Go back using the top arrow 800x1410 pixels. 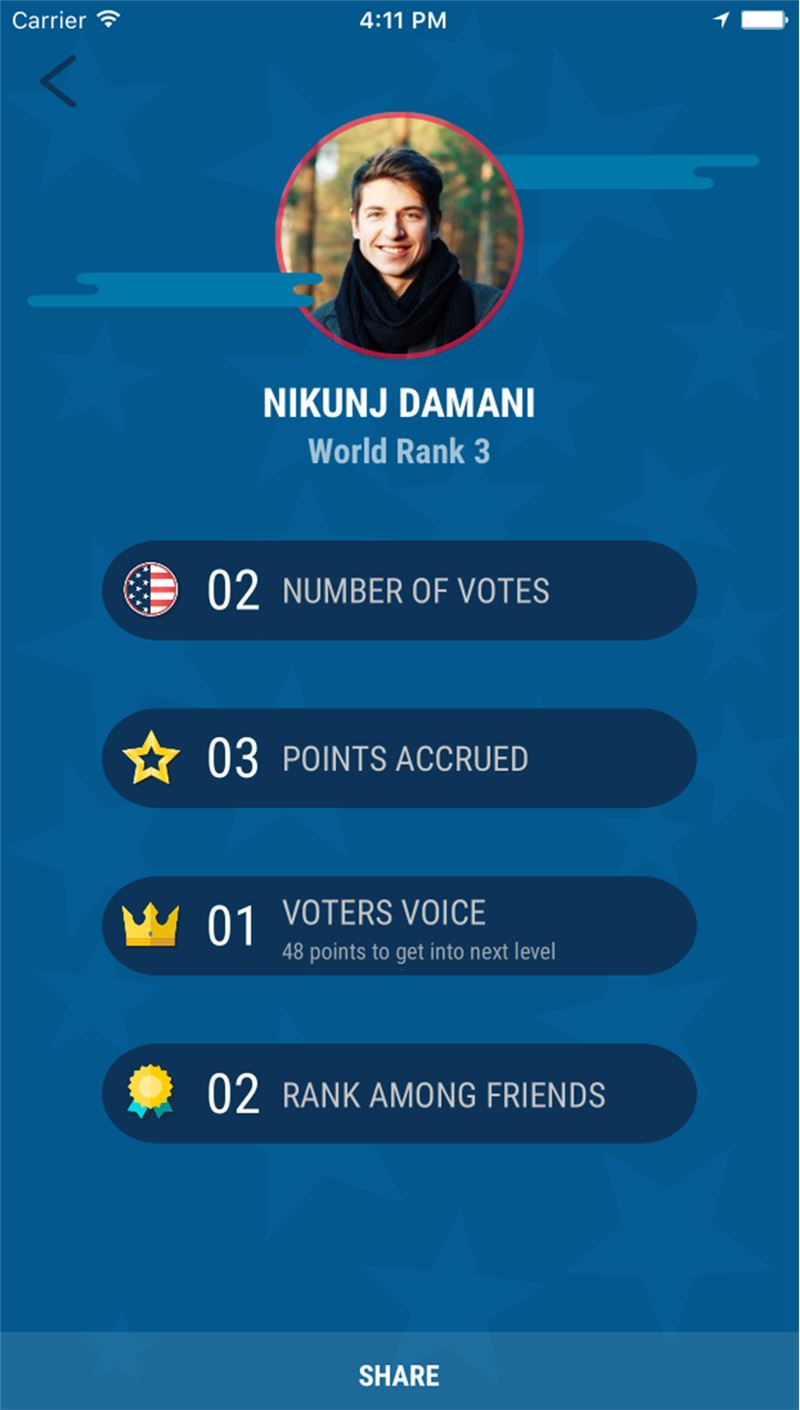coord(58,82)
